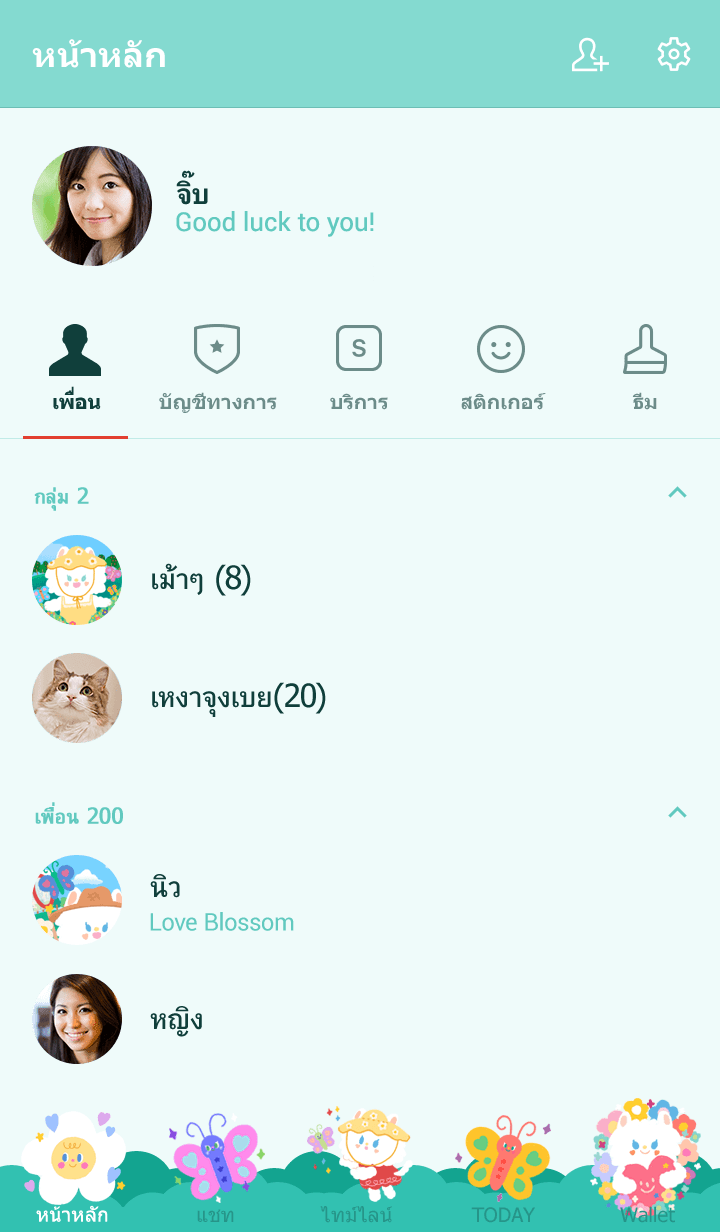Open the เหงาจุงเบย(20) group
720x1232 pixels.
coord(238,698)
